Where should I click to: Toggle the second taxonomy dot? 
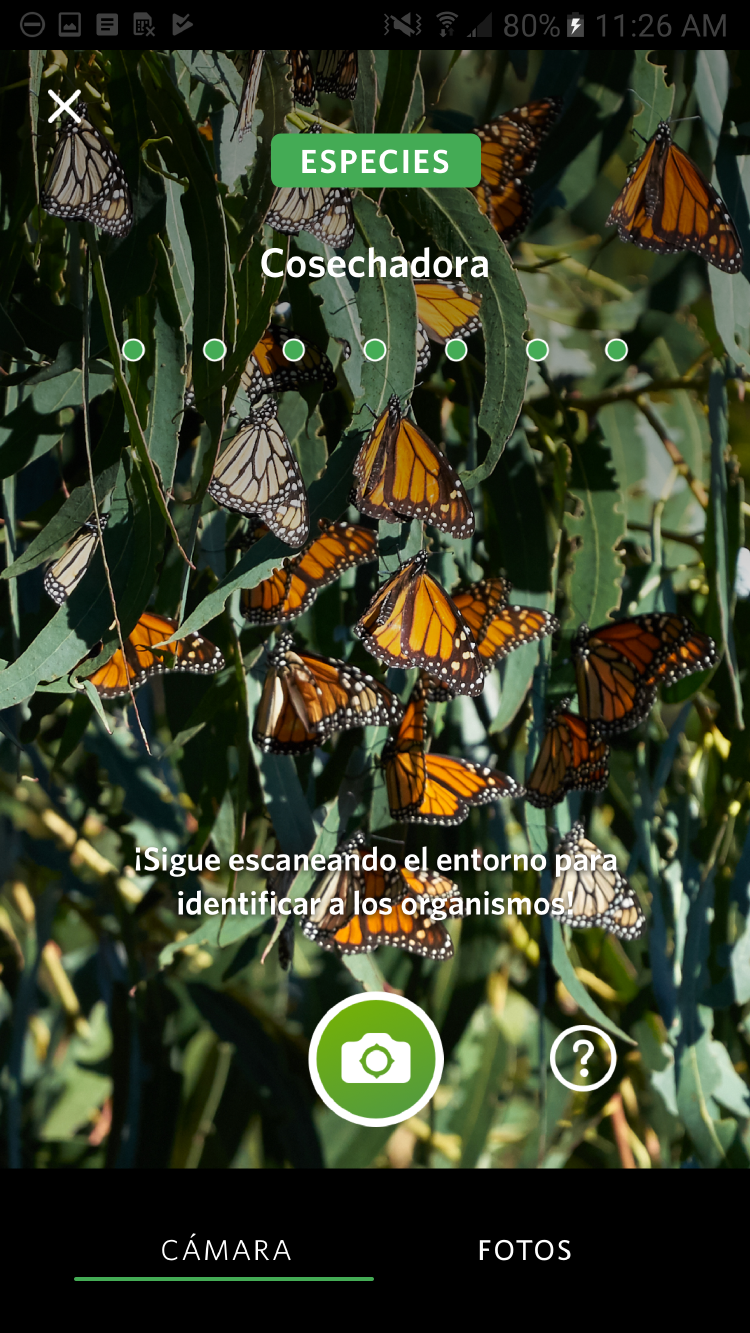point(213,350)
